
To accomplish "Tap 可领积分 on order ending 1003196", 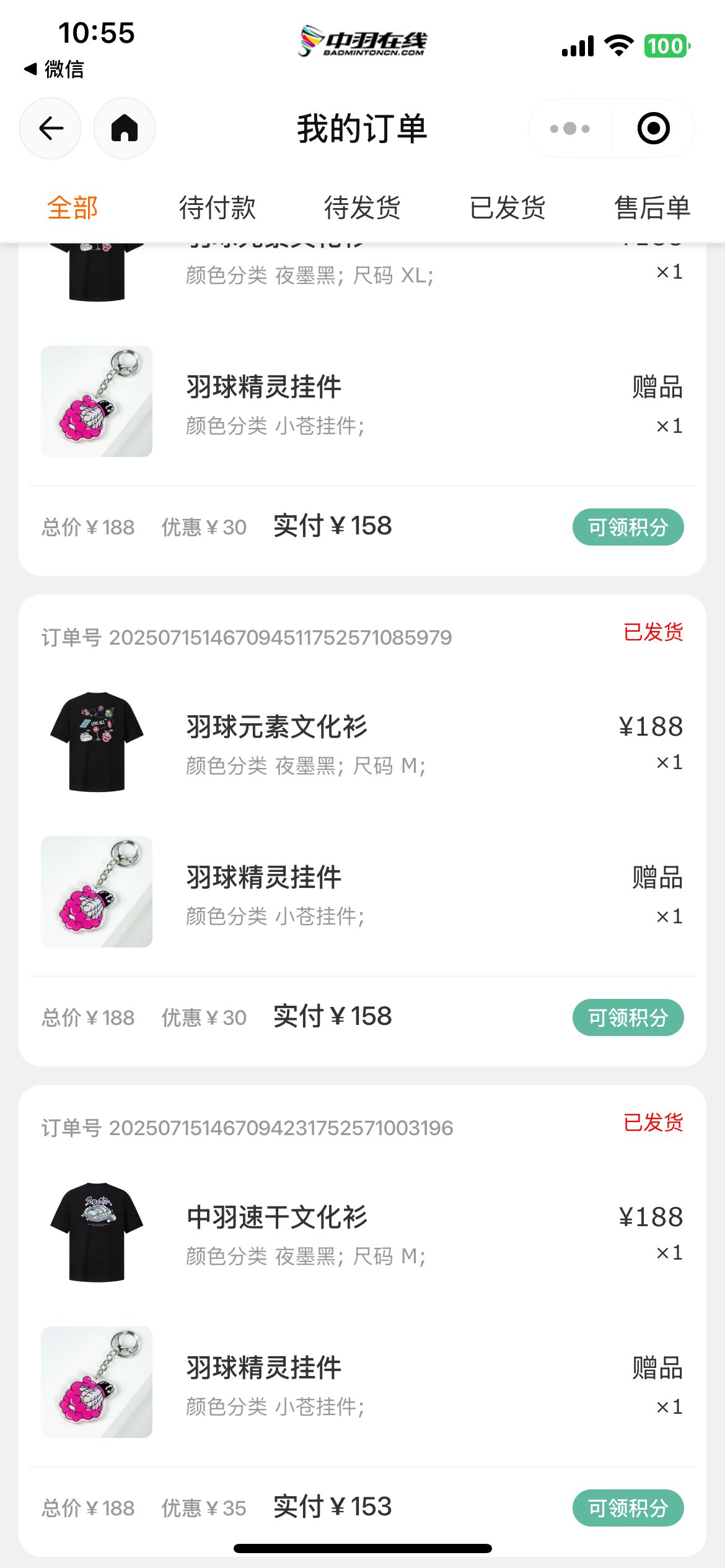I will (628, 1508).
